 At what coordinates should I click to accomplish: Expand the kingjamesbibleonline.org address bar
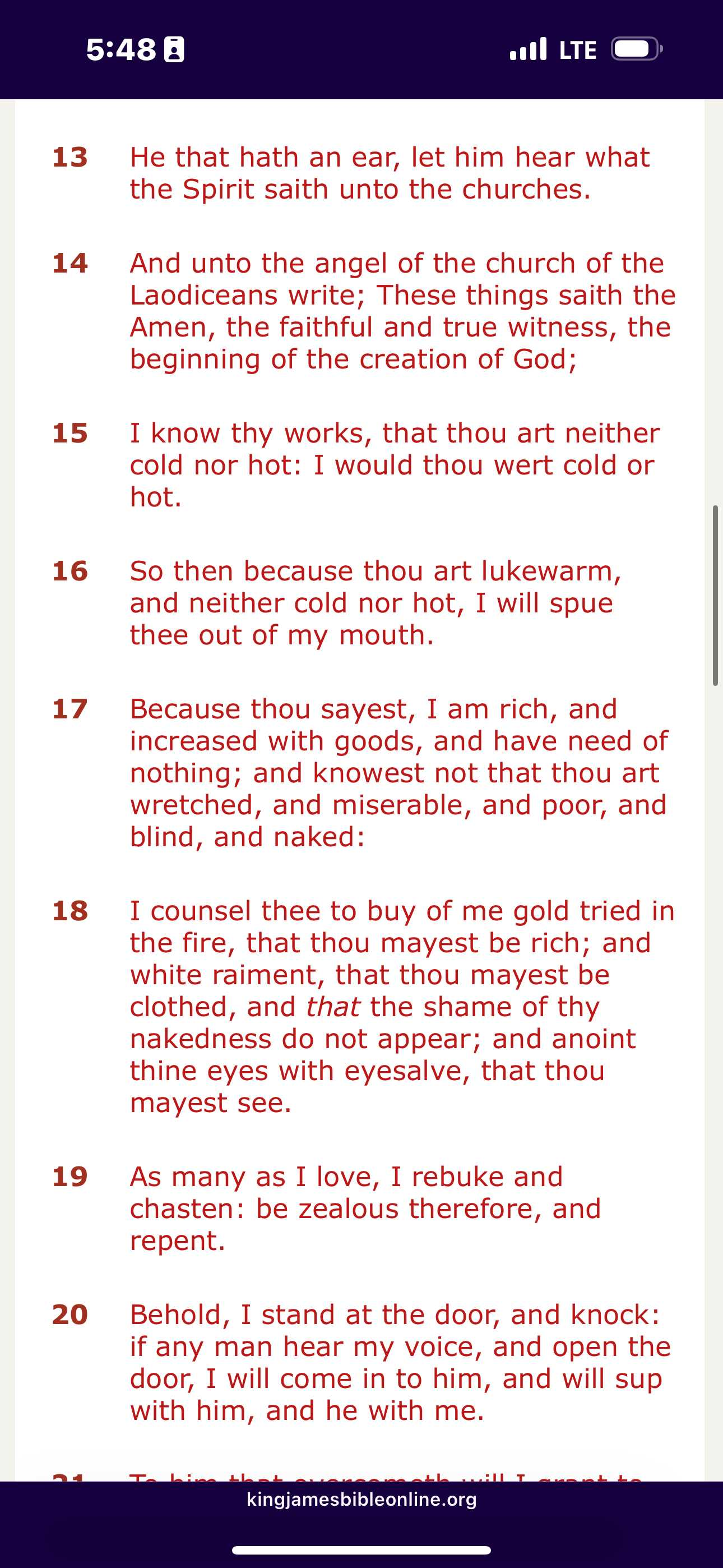tap(361, 1499)
